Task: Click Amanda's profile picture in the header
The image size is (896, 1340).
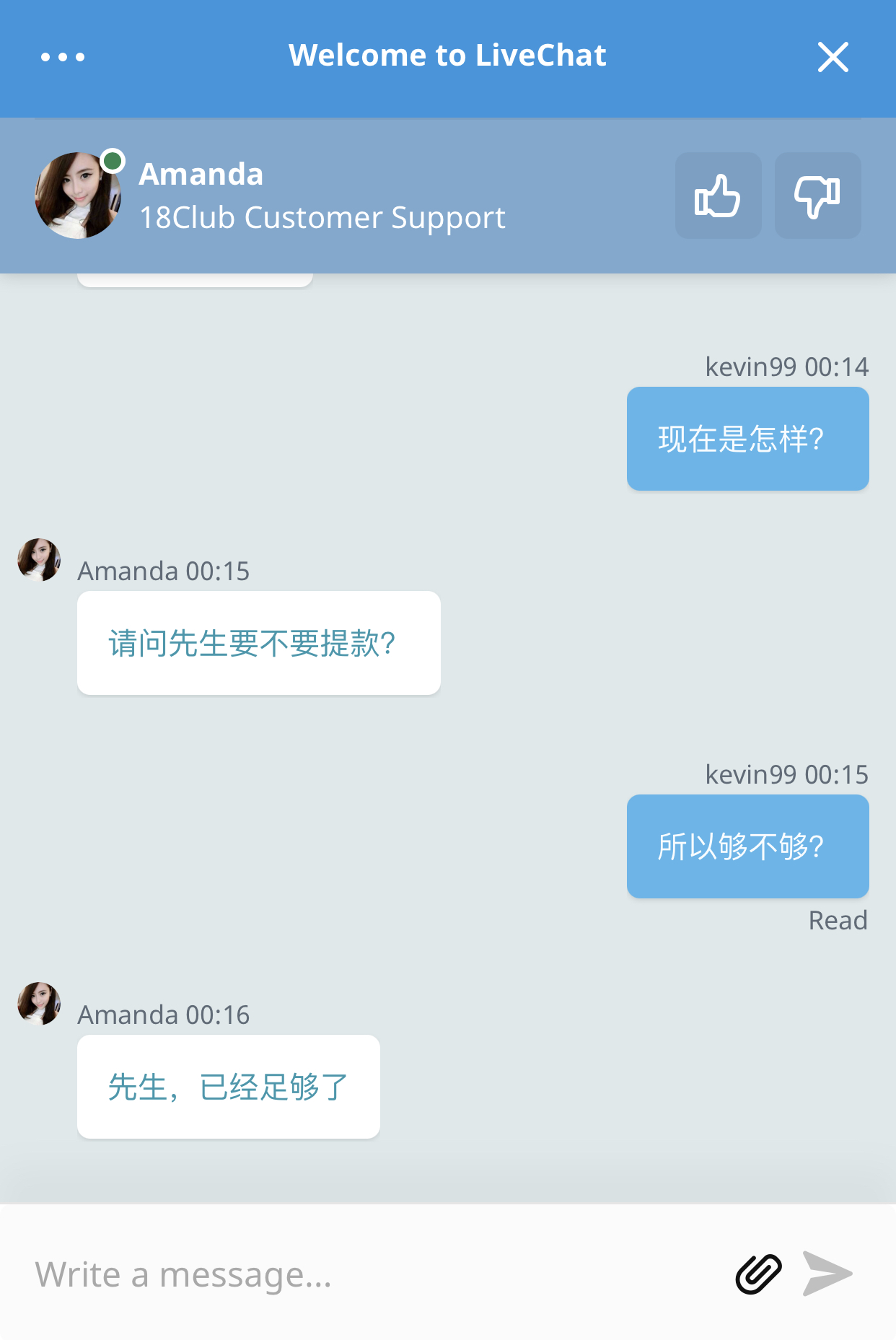Action: tap(79, 195)
